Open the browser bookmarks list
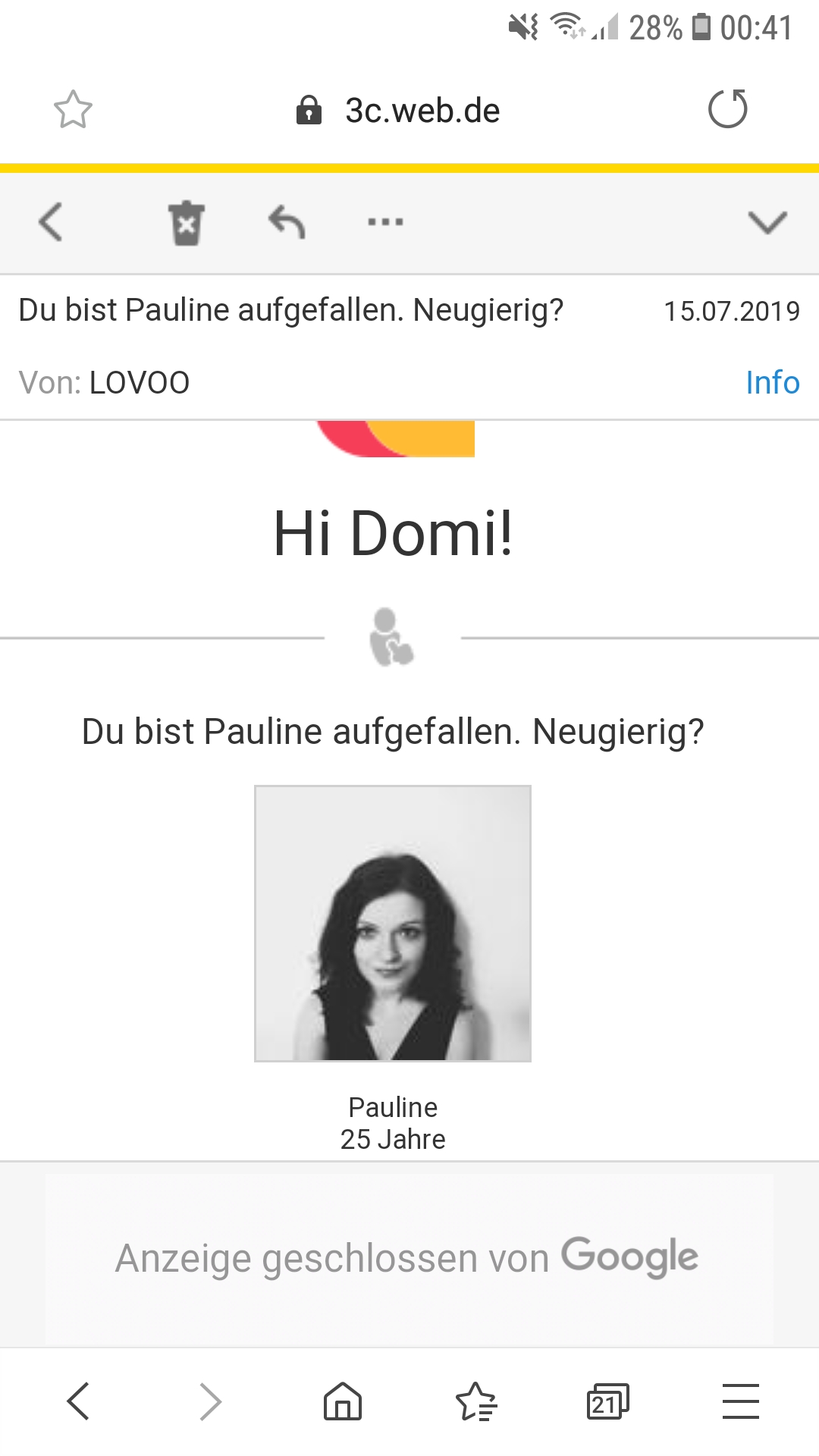The width and height of the screenshot is (819, 1456). click(x=475, y=1401)
